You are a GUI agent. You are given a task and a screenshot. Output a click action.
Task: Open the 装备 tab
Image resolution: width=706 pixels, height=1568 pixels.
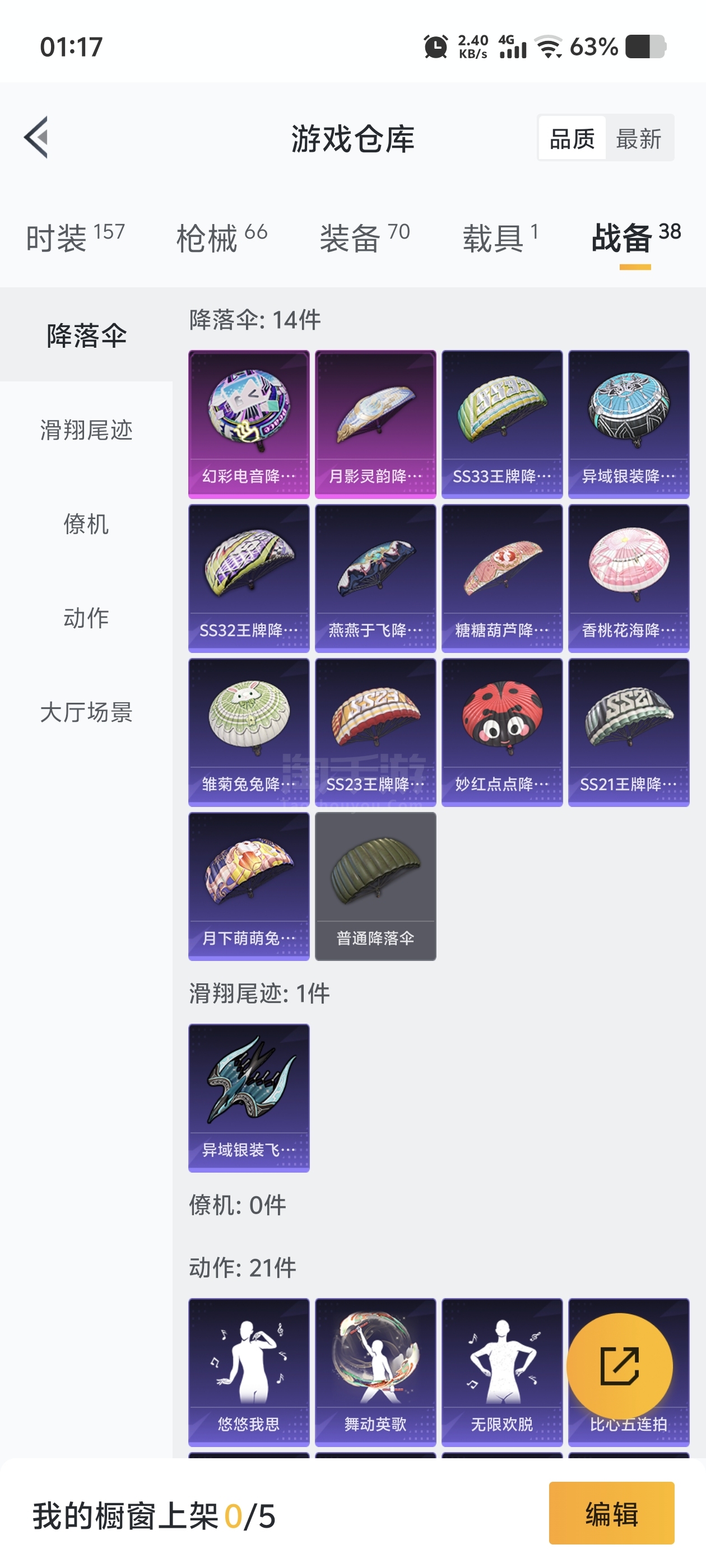coord(365,238)
